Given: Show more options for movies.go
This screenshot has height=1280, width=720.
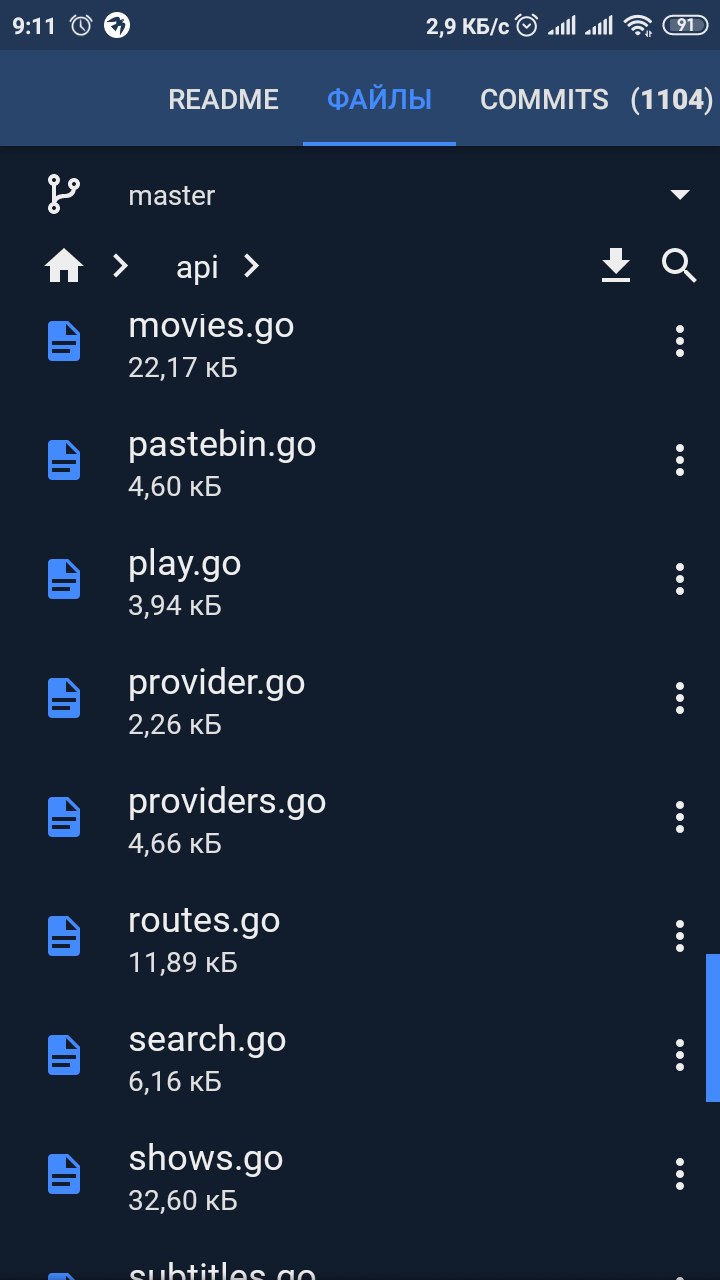Looking at the screenshot, I should [680, 341].
